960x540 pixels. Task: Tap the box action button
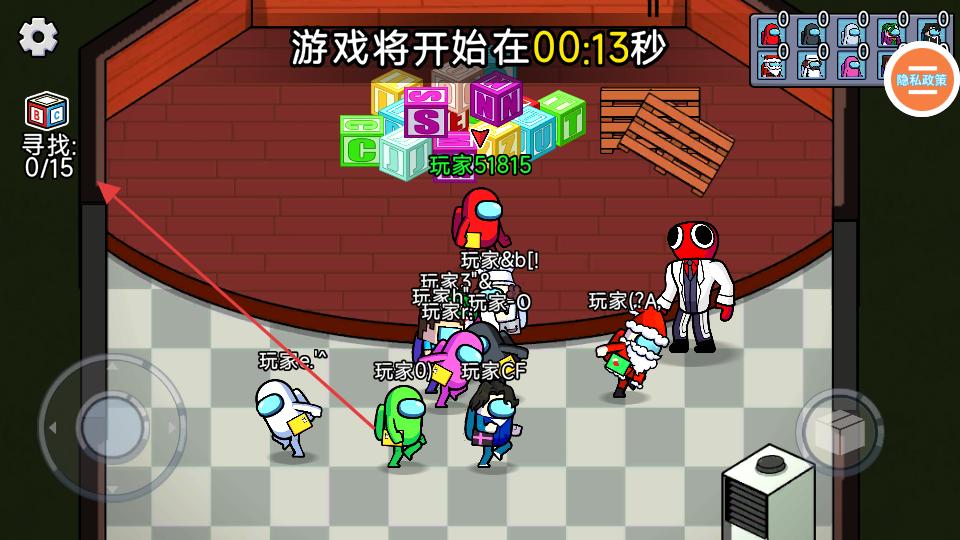(x=839, y=431)
